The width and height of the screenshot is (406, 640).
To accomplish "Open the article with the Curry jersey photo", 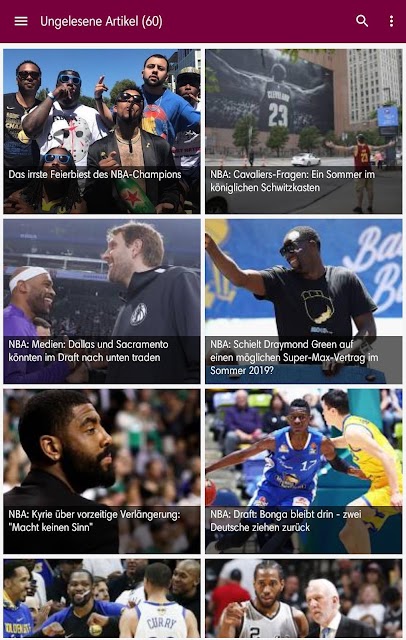I will point(102,599).
